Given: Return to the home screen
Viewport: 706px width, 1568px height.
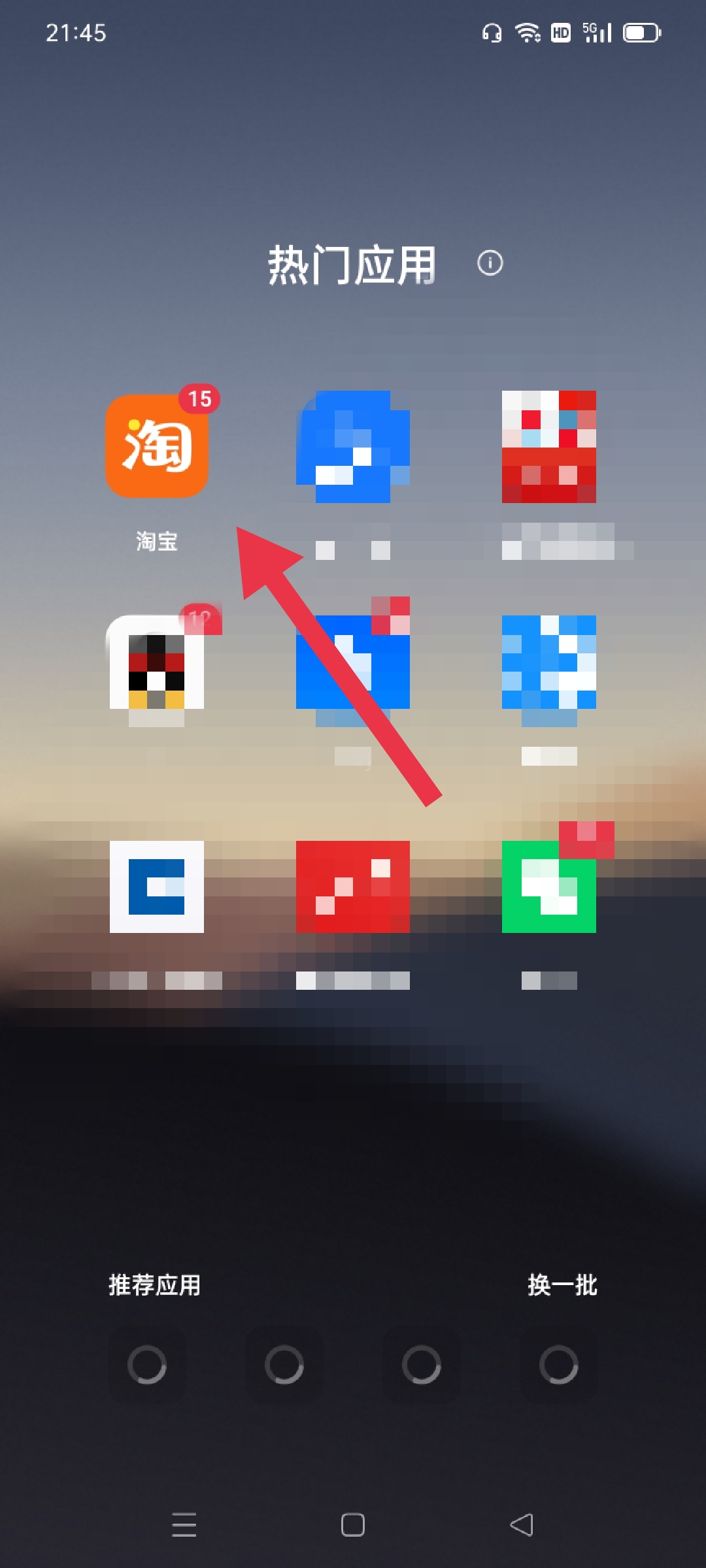Looking at the screenshot, I should 353,1525.
